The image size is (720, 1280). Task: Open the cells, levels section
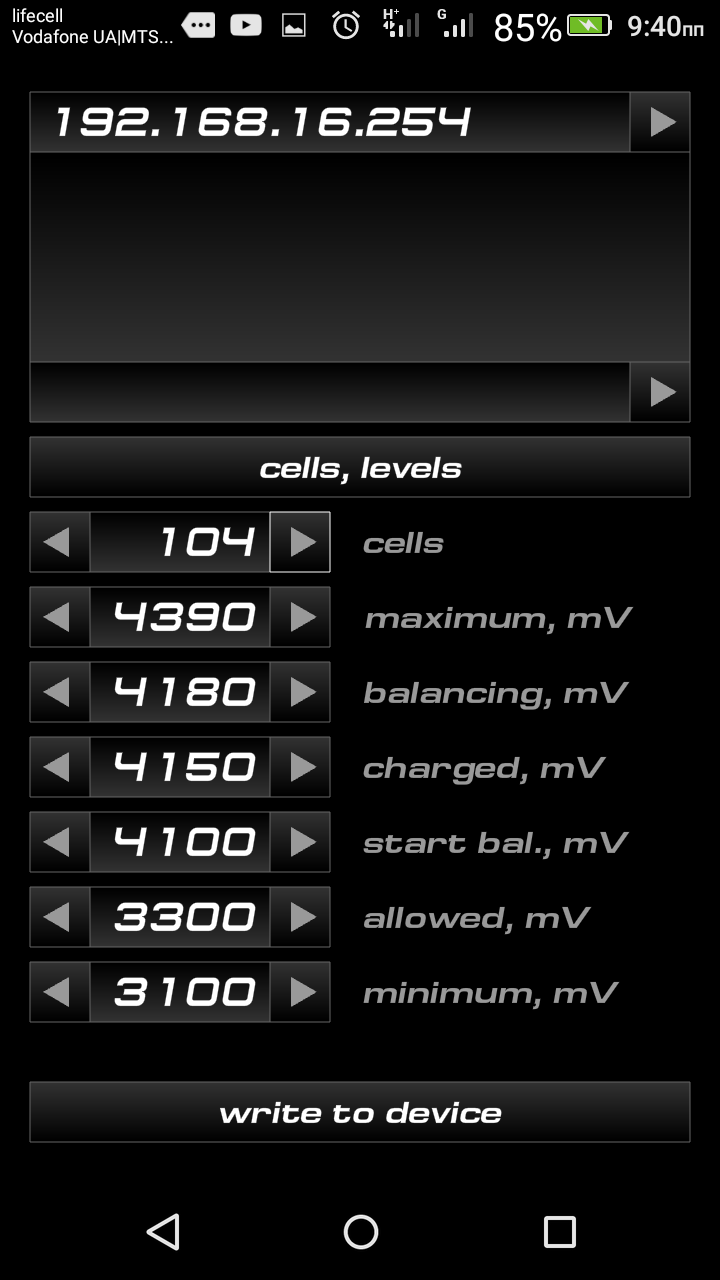click(x=360, y=467)
